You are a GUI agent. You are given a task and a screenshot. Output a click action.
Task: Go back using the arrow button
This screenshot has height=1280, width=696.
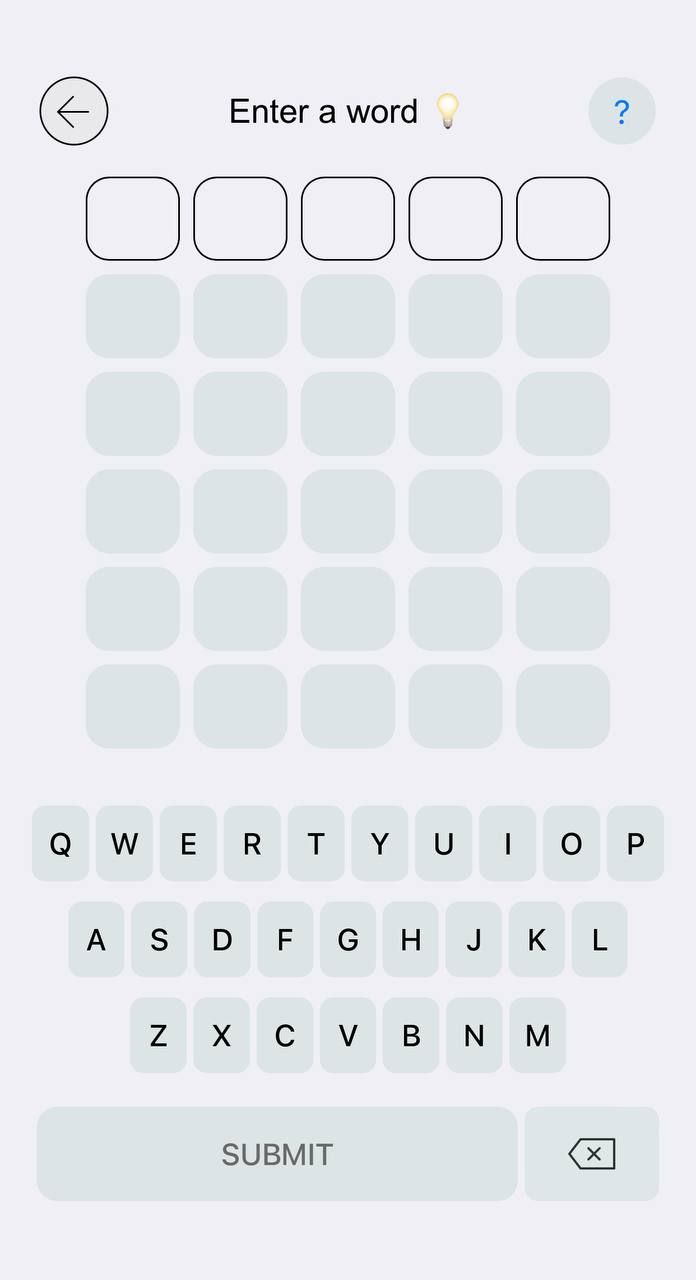(x=74, y=111)
